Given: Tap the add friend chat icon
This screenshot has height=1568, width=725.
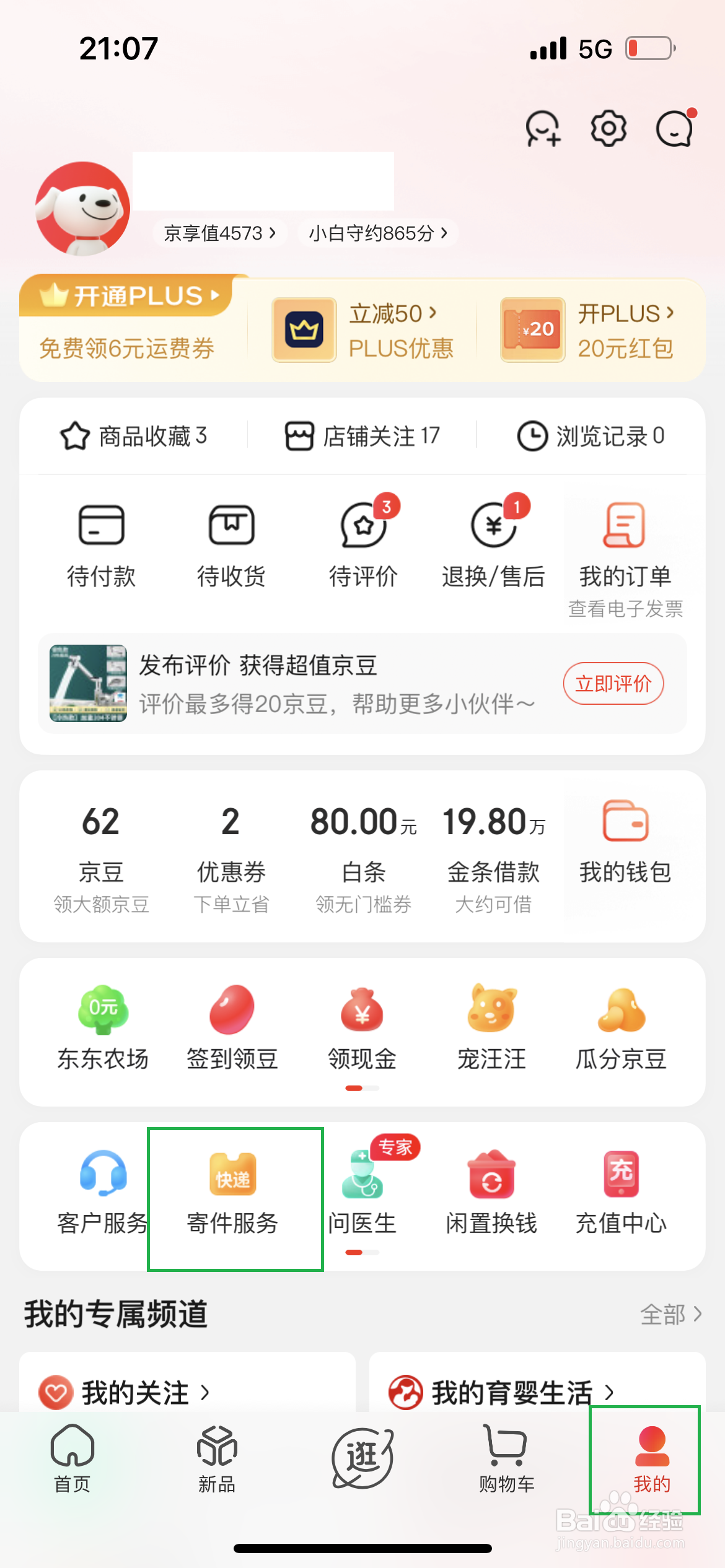Looking at the screenshot, I should [543, 128].
